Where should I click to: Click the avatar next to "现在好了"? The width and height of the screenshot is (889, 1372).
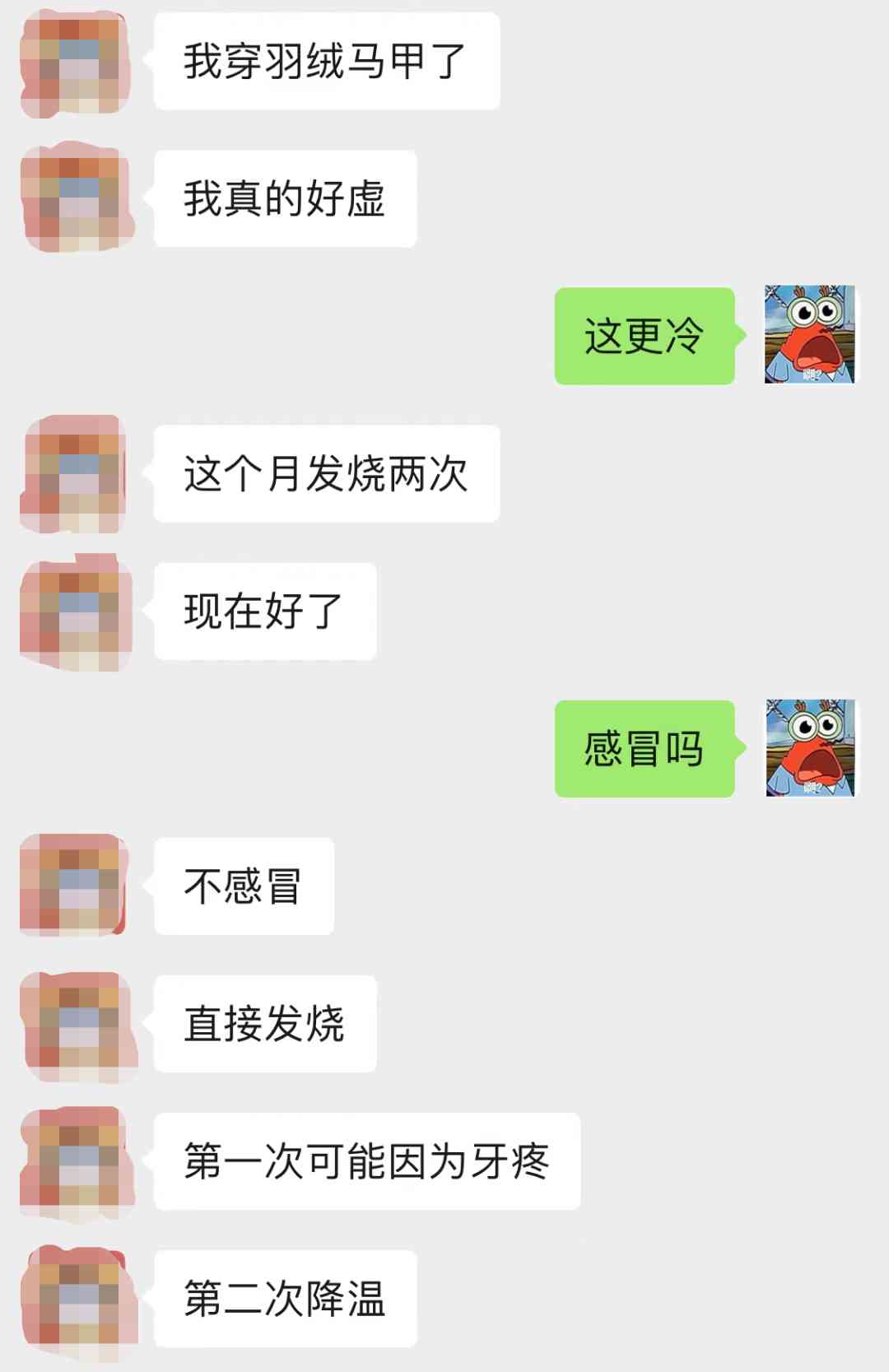[x=78, y=609]
